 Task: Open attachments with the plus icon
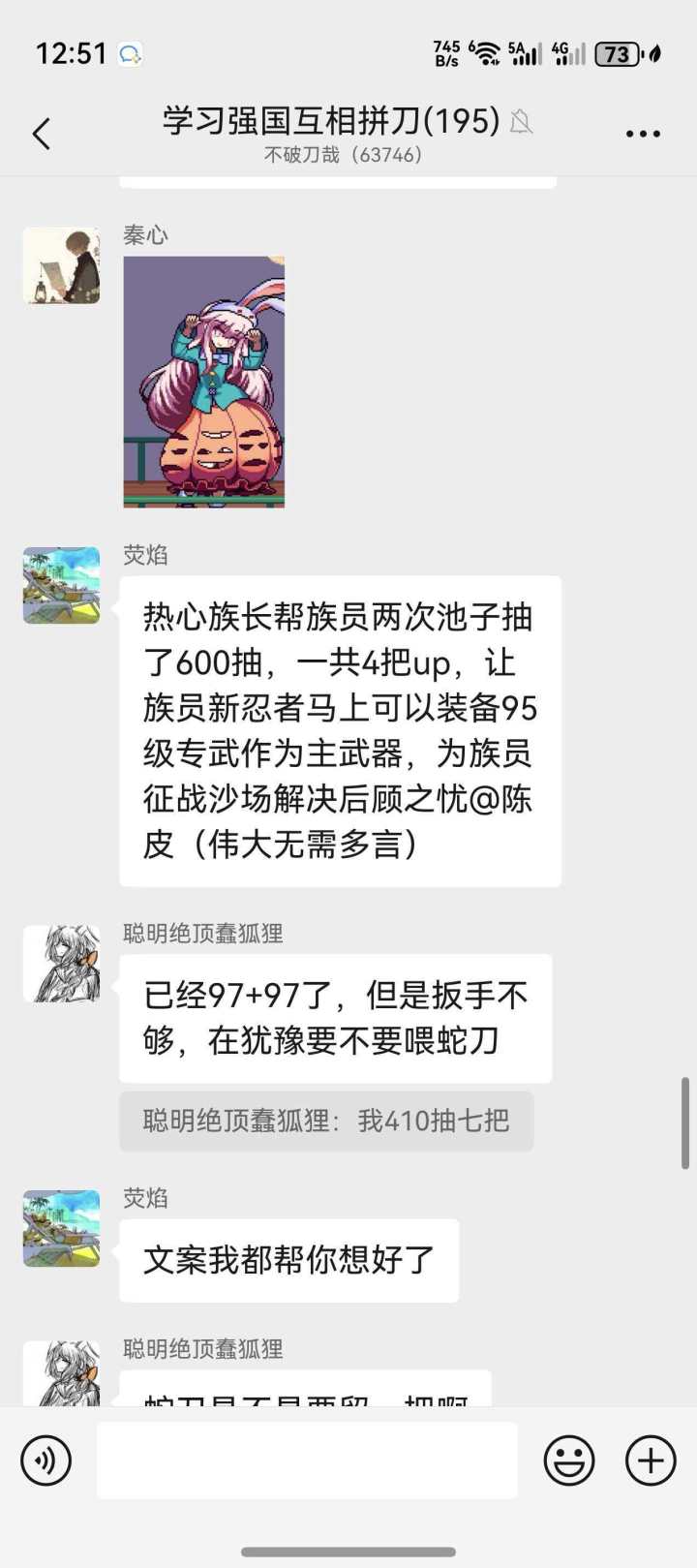click(x=651, y=1460)
